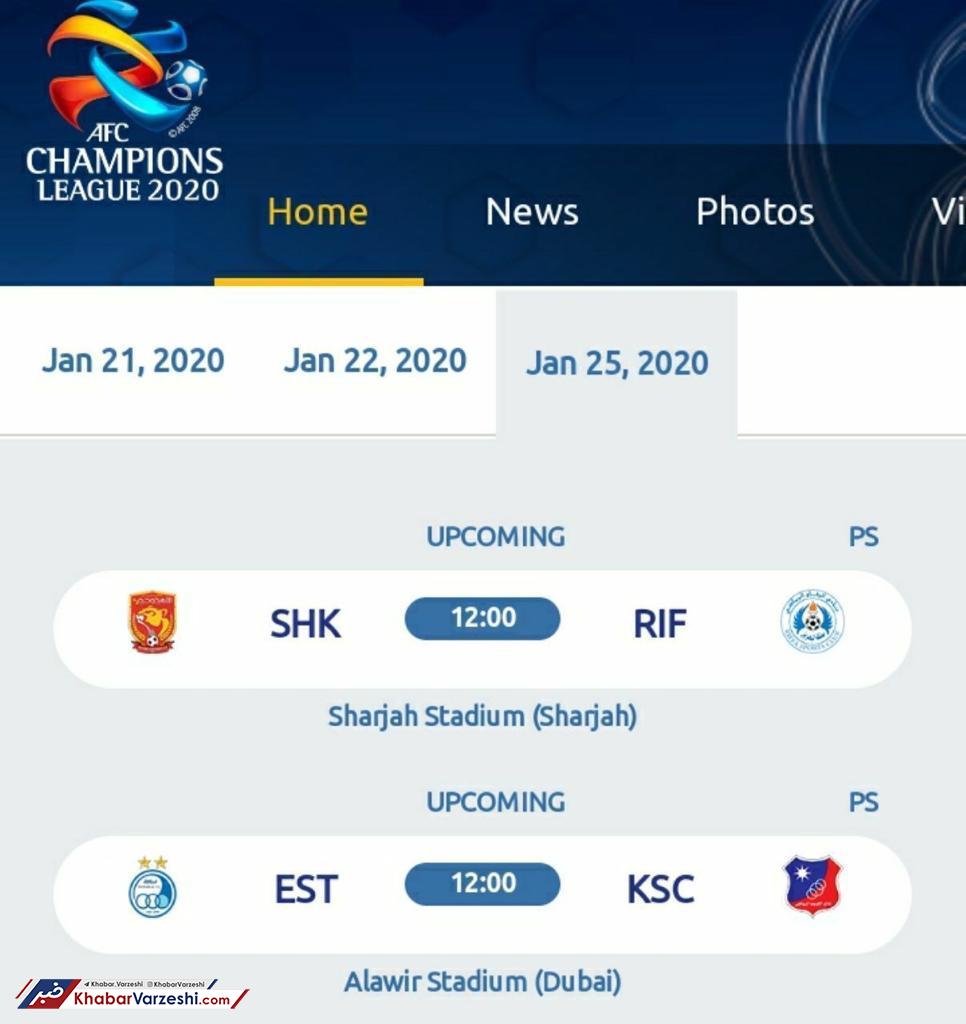966x1024 pixels.
Task: View the EST vs KSC match details
Action: [x=482, y=893]
